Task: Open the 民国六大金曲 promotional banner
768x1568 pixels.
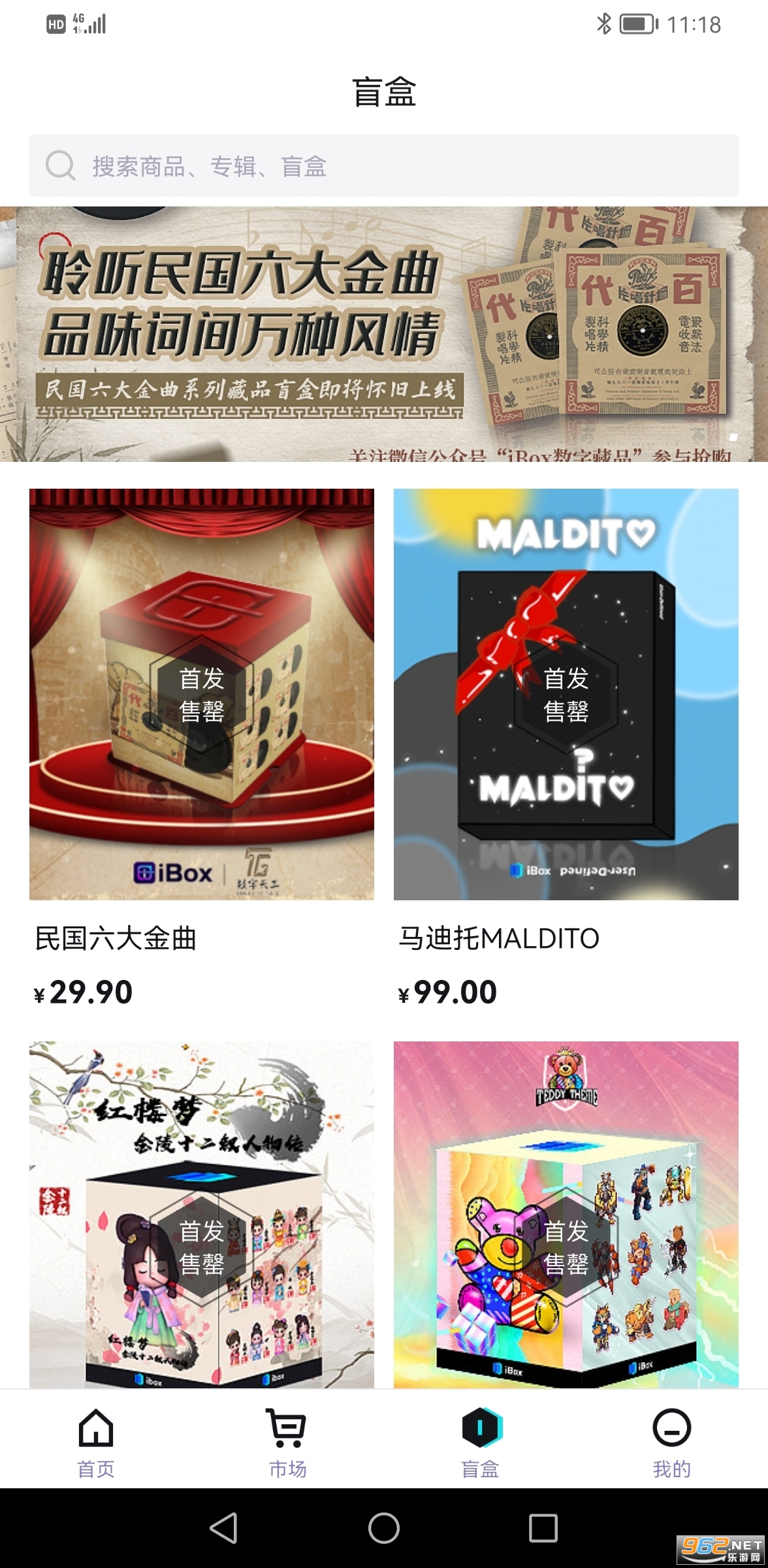Action: (384, 335)
